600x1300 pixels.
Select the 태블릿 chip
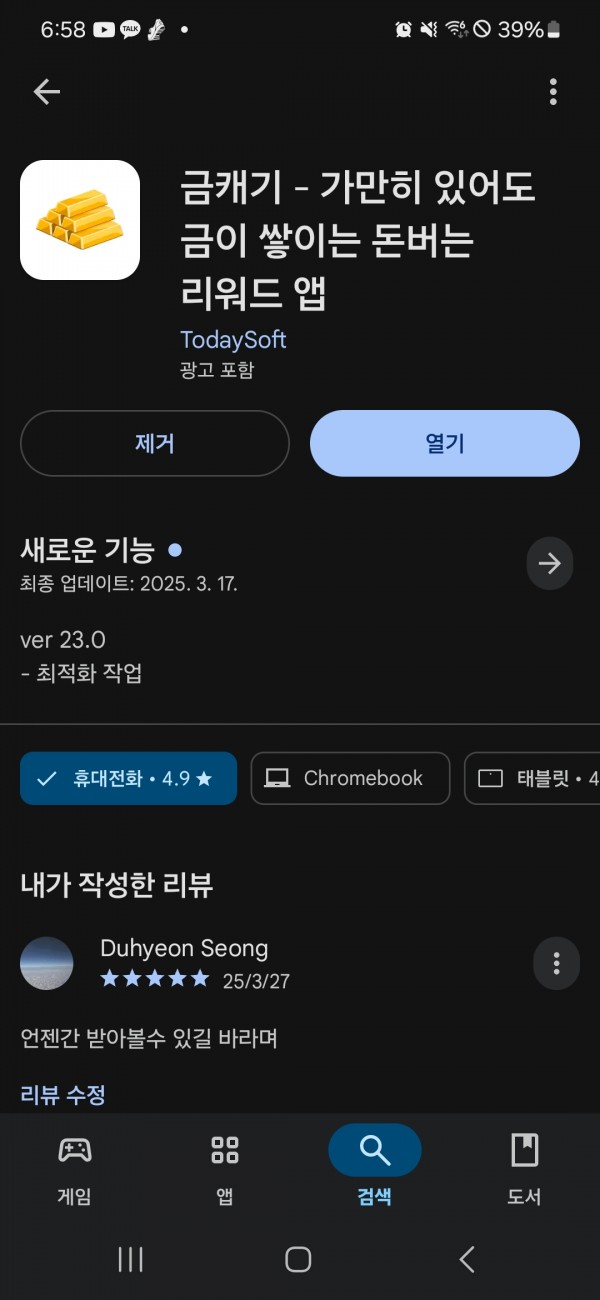coord(532,778)
